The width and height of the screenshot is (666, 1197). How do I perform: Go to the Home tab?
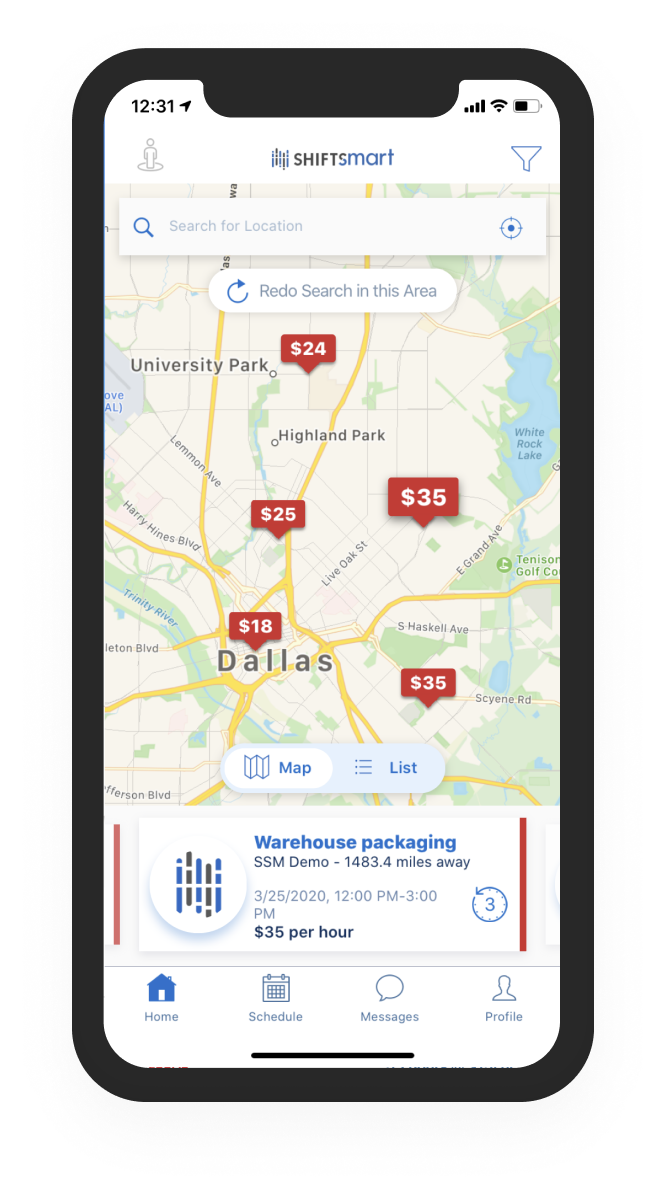click(x=161, y=998)
